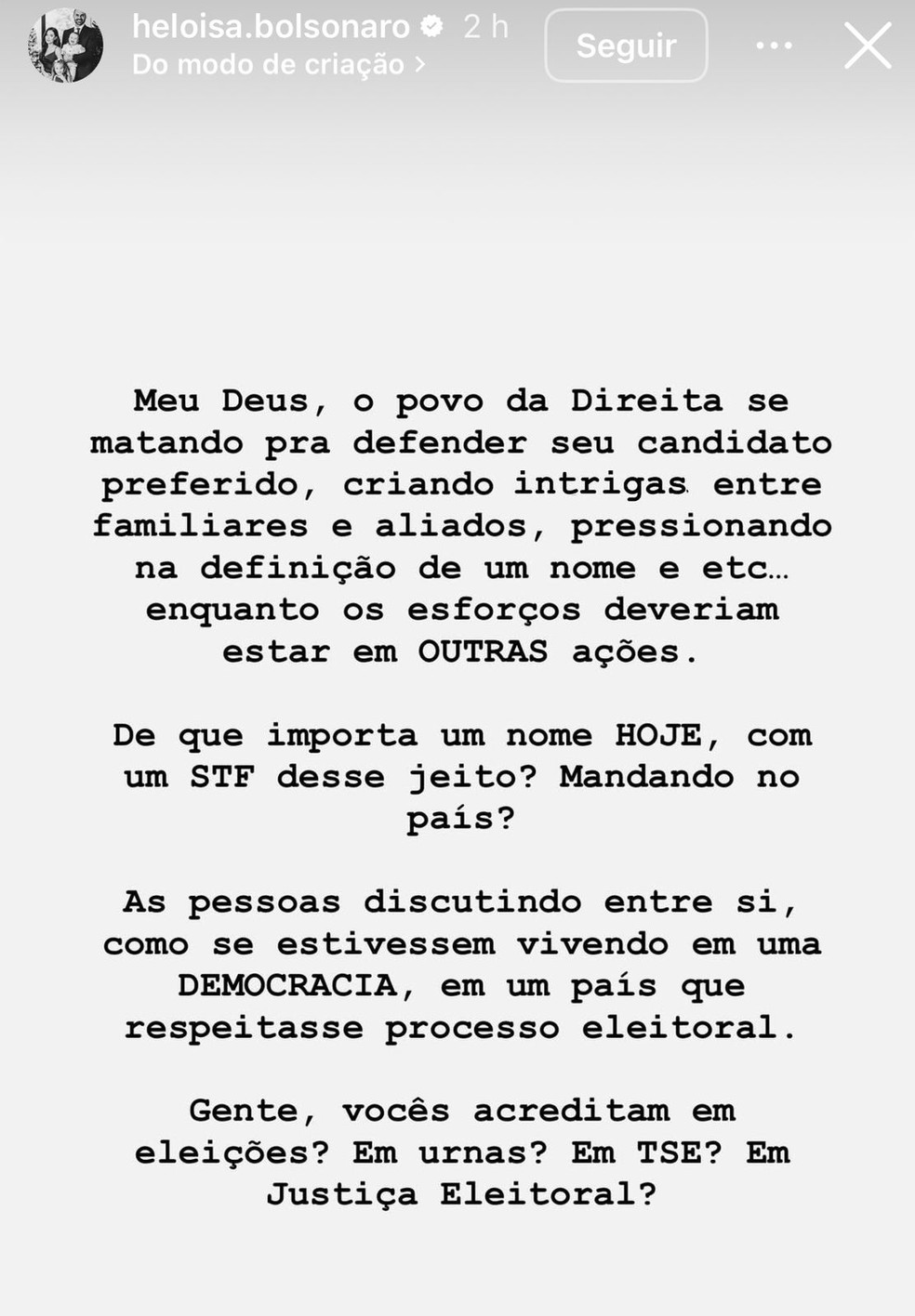Open the three-dot story options menu

pyautogui.click(x=774, y=46)
